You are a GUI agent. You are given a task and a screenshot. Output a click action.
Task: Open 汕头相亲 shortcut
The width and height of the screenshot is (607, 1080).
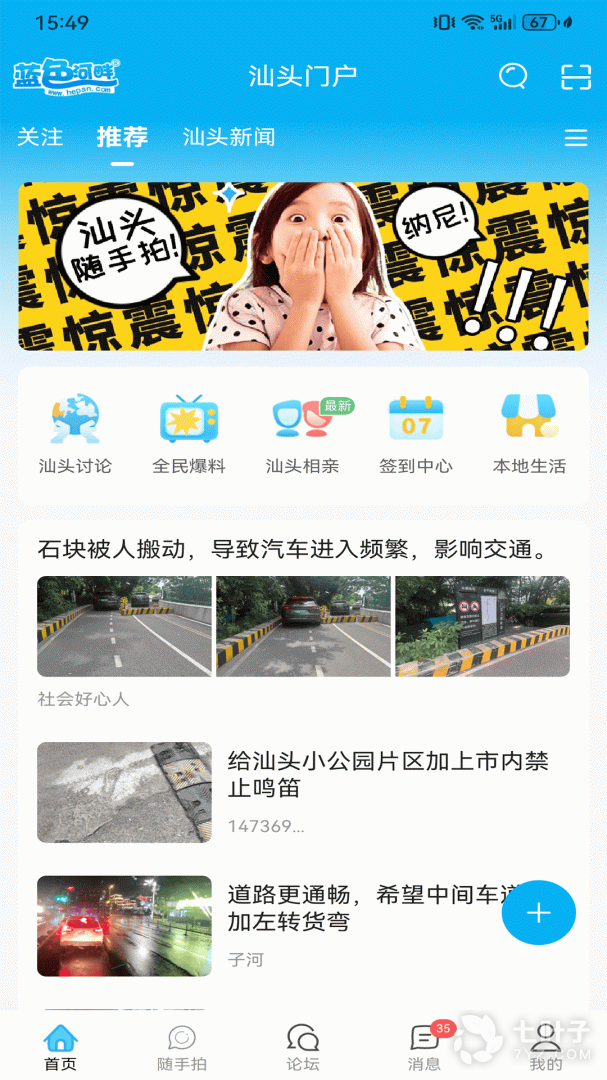[302, 435]
